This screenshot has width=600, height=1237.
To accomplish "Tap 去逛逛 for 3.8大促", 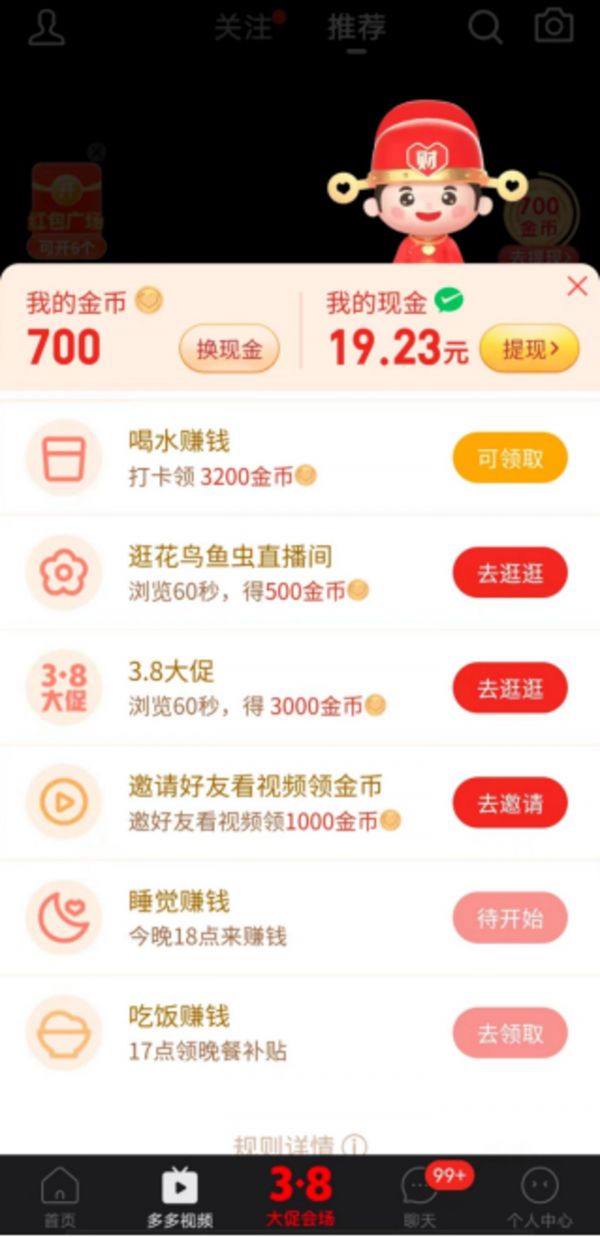I will pos(510,688).
